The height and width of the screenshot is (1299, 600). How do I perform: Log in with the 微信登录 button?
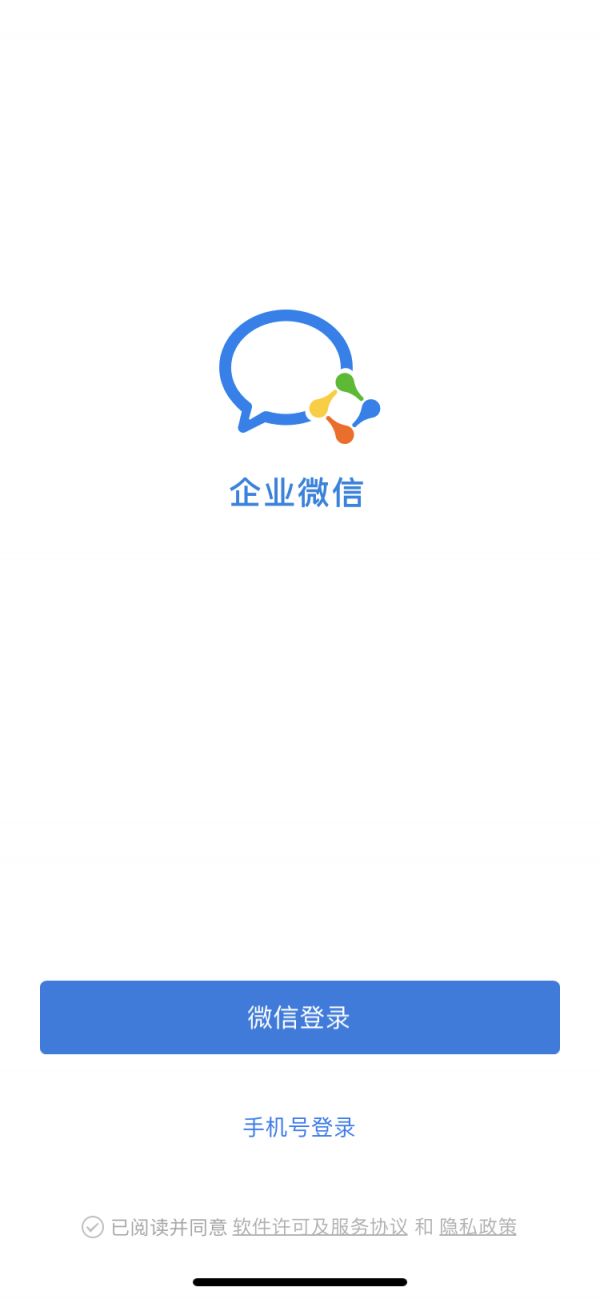pyautogui.click(x=300, y=1017)
